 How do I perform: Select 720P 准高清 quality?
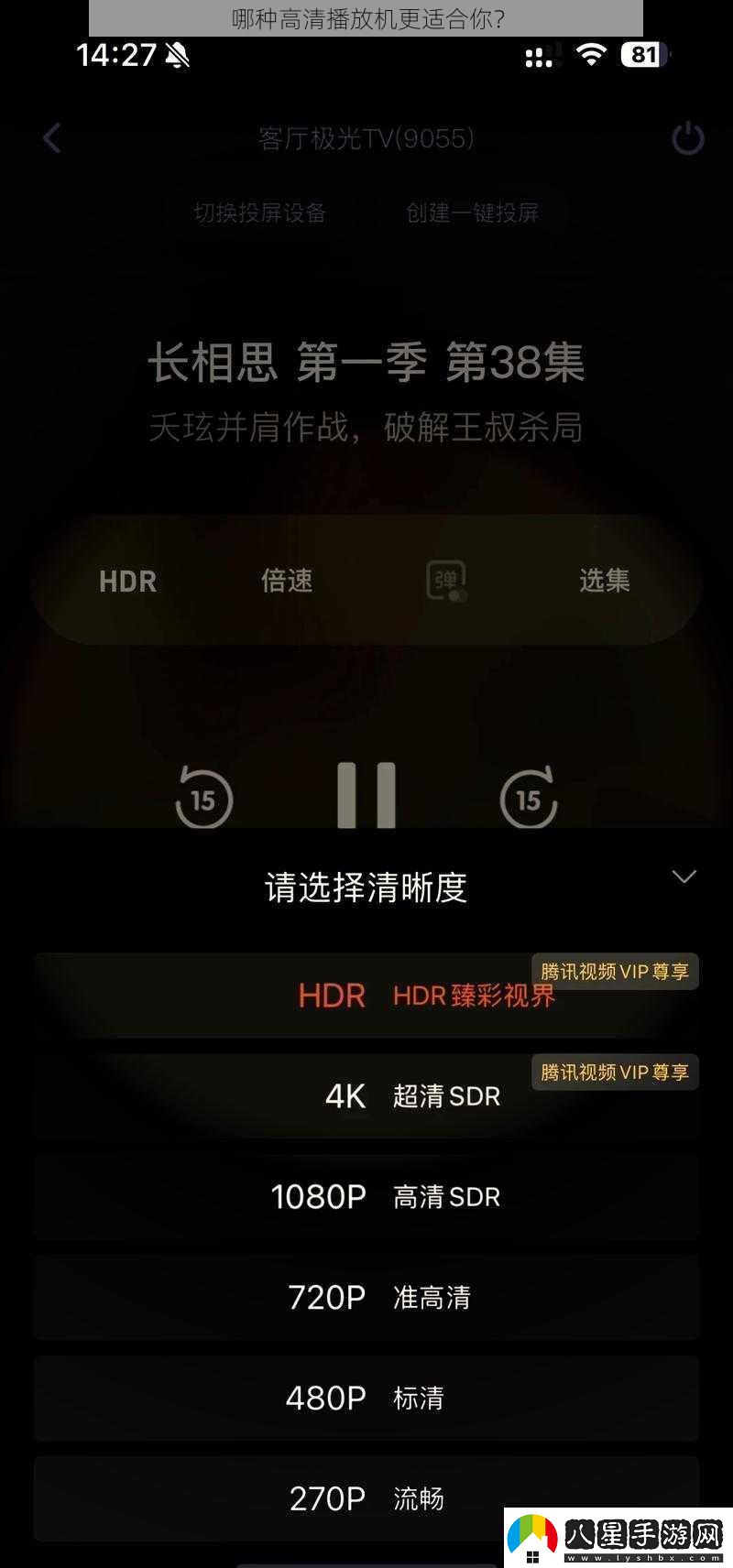(x=366, y=1297)
